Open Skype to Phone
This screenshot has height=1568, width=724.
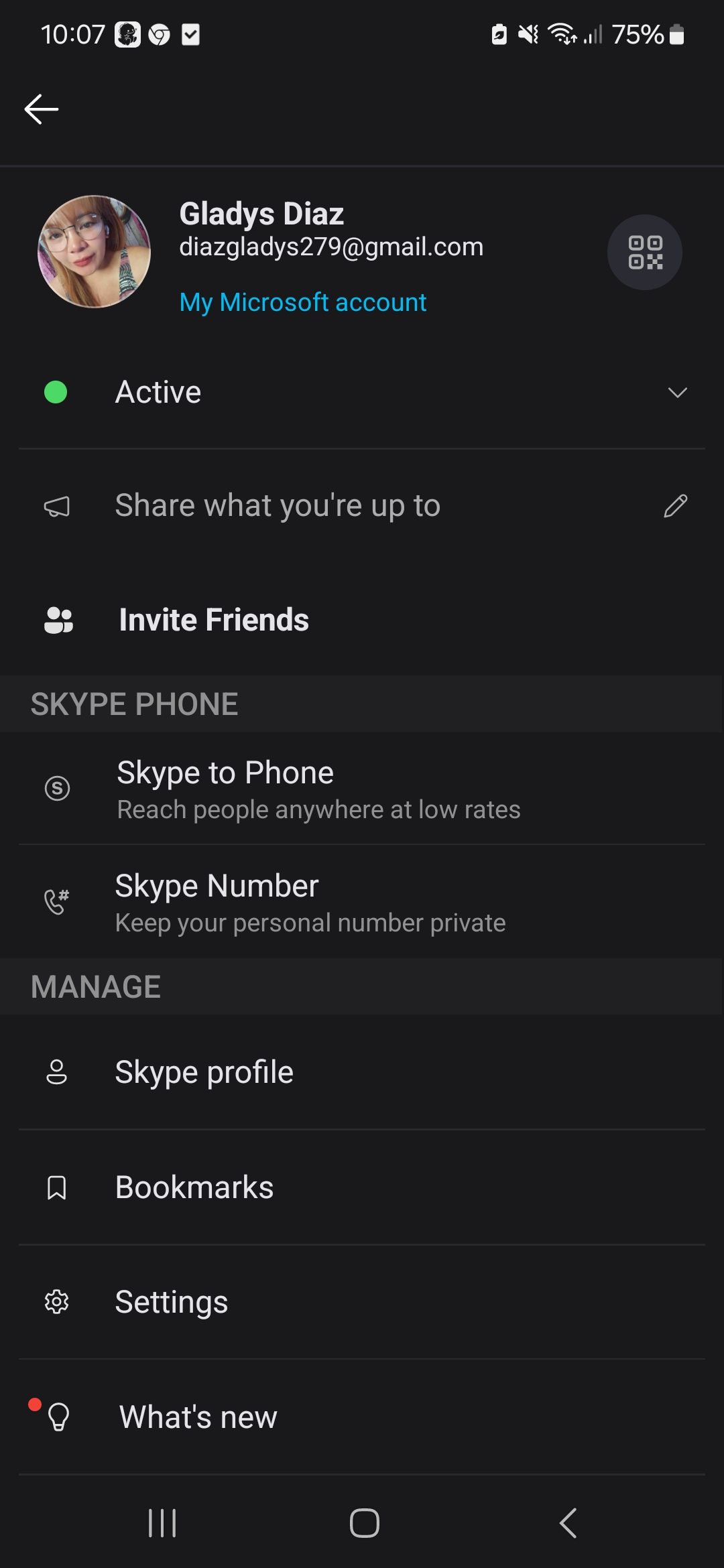click(x=362, y=789)
